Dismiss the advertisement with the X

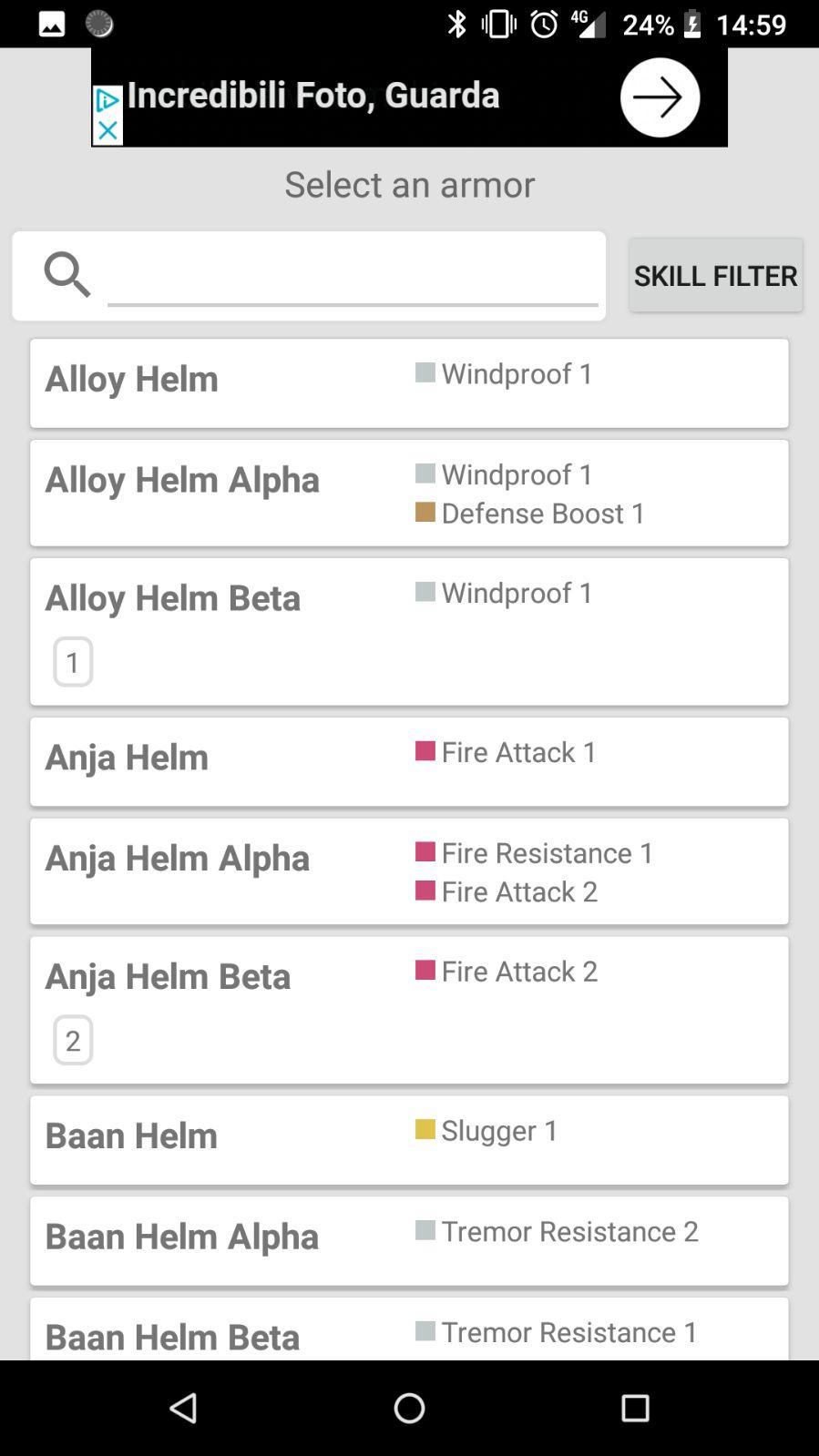click(x=107, y=130)
